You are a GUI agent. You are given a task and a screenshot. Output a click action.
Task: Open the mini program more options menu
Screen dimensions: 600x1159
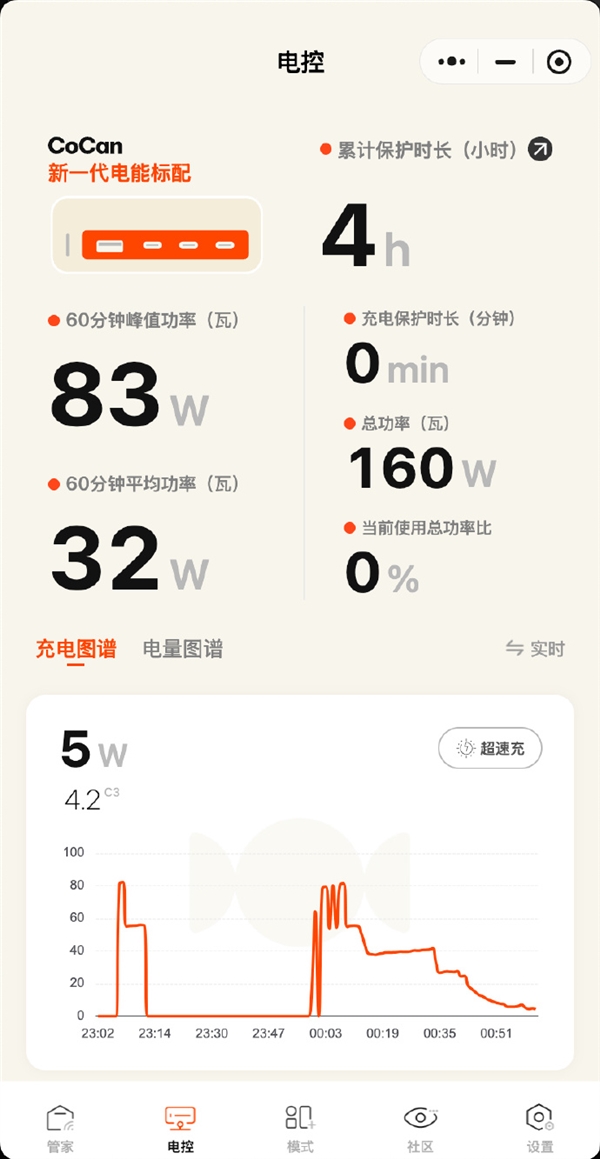pyautogui.click(x=452, y=62)
